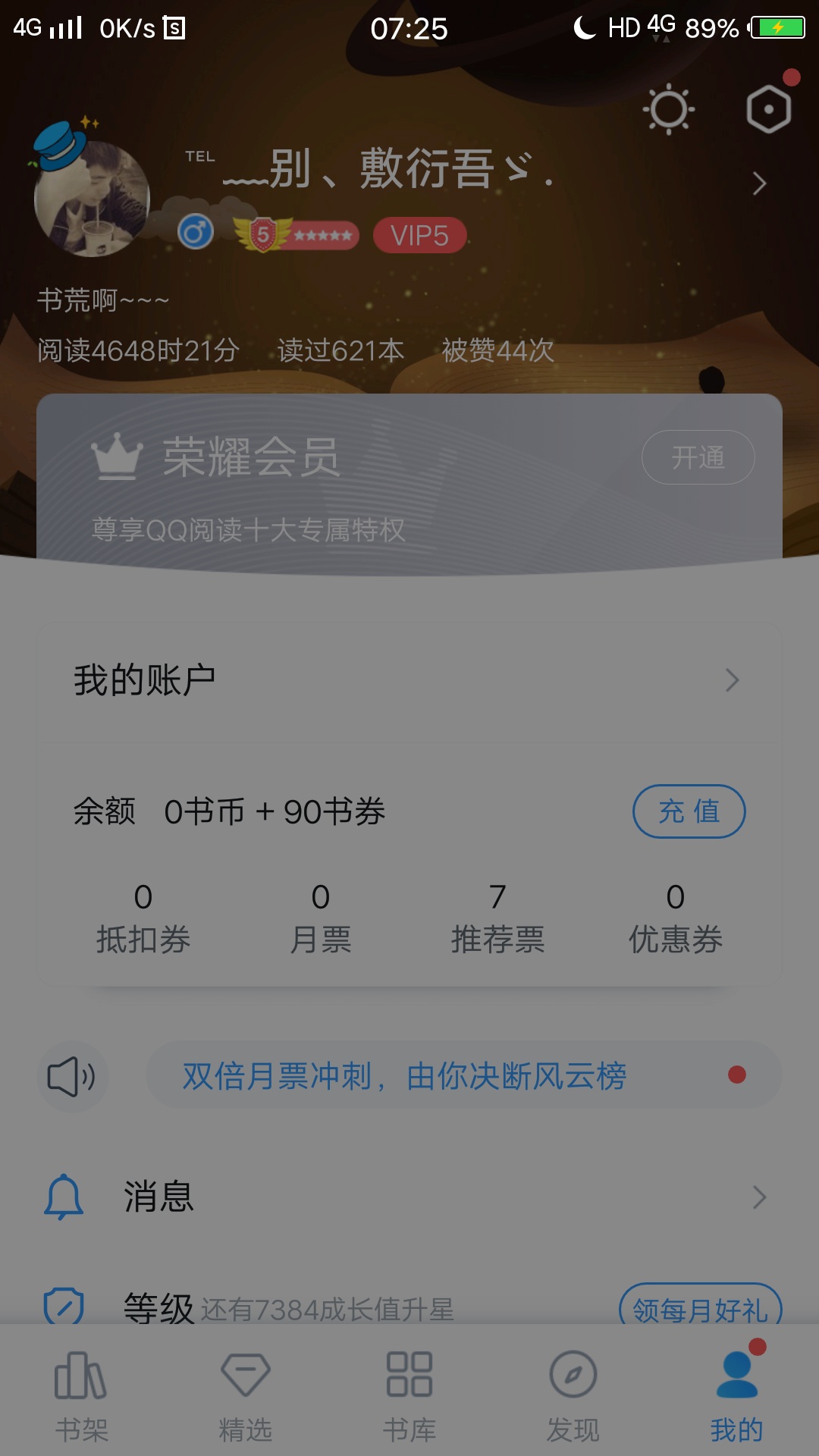Screen dimensions: 819x1456
Task: Open the 发现 tab
Action: tap(573, 1395)
